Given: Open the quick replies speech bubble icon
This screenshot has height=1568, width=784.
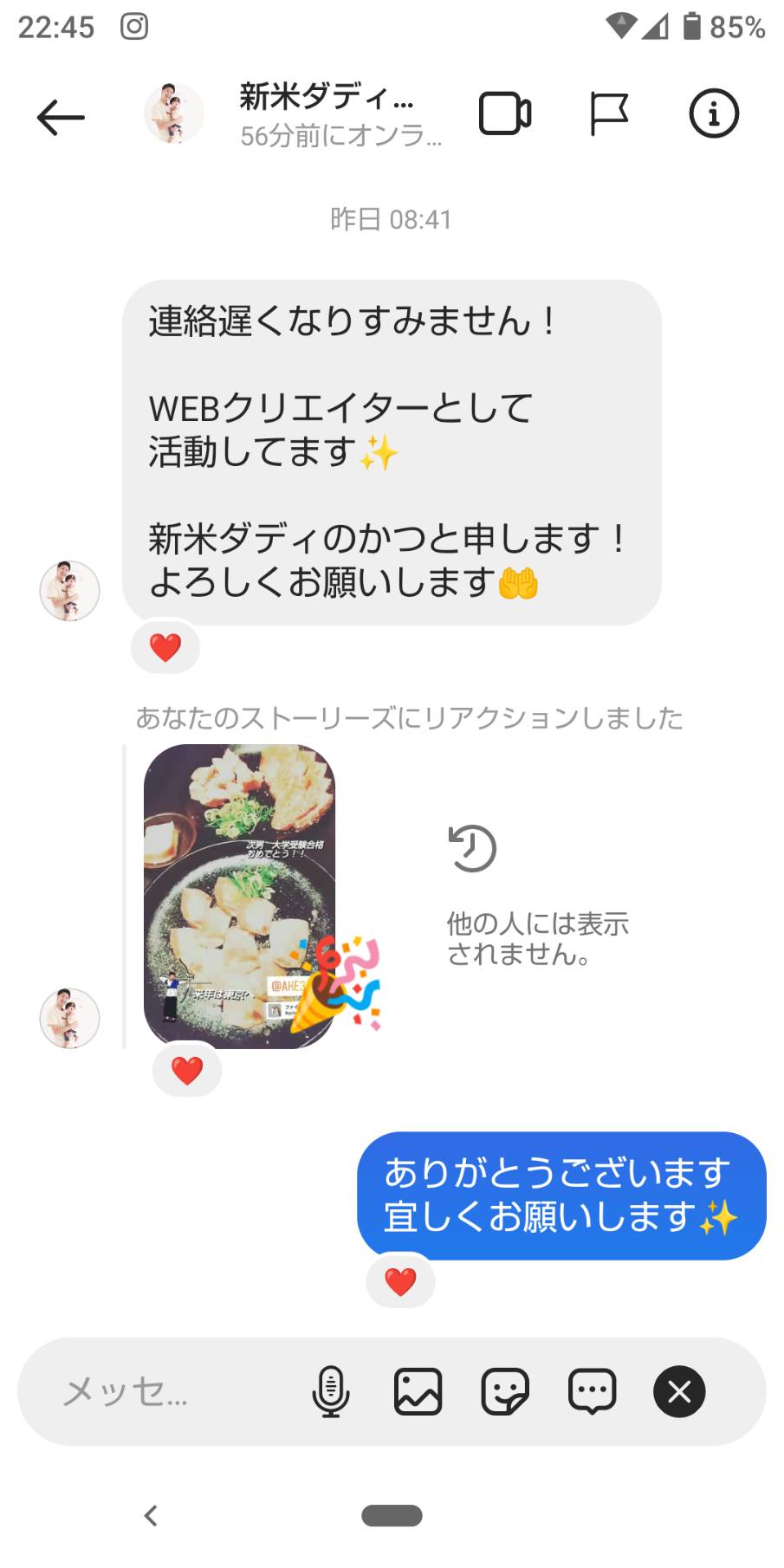Looking at the screenshot, I should tap(593, 1391).
